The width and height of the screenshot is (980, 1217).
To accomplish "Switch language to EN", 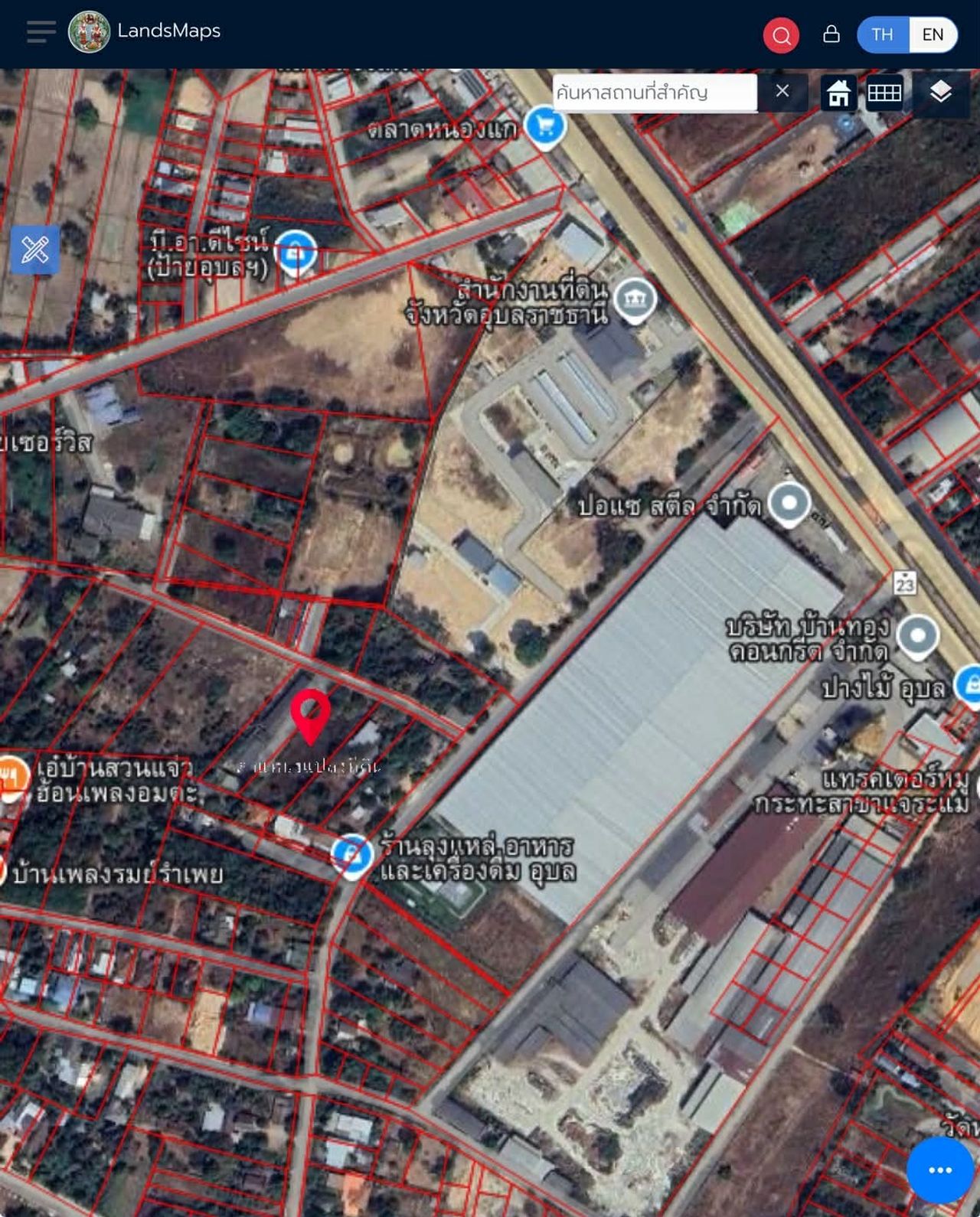I will pos(933,34).
